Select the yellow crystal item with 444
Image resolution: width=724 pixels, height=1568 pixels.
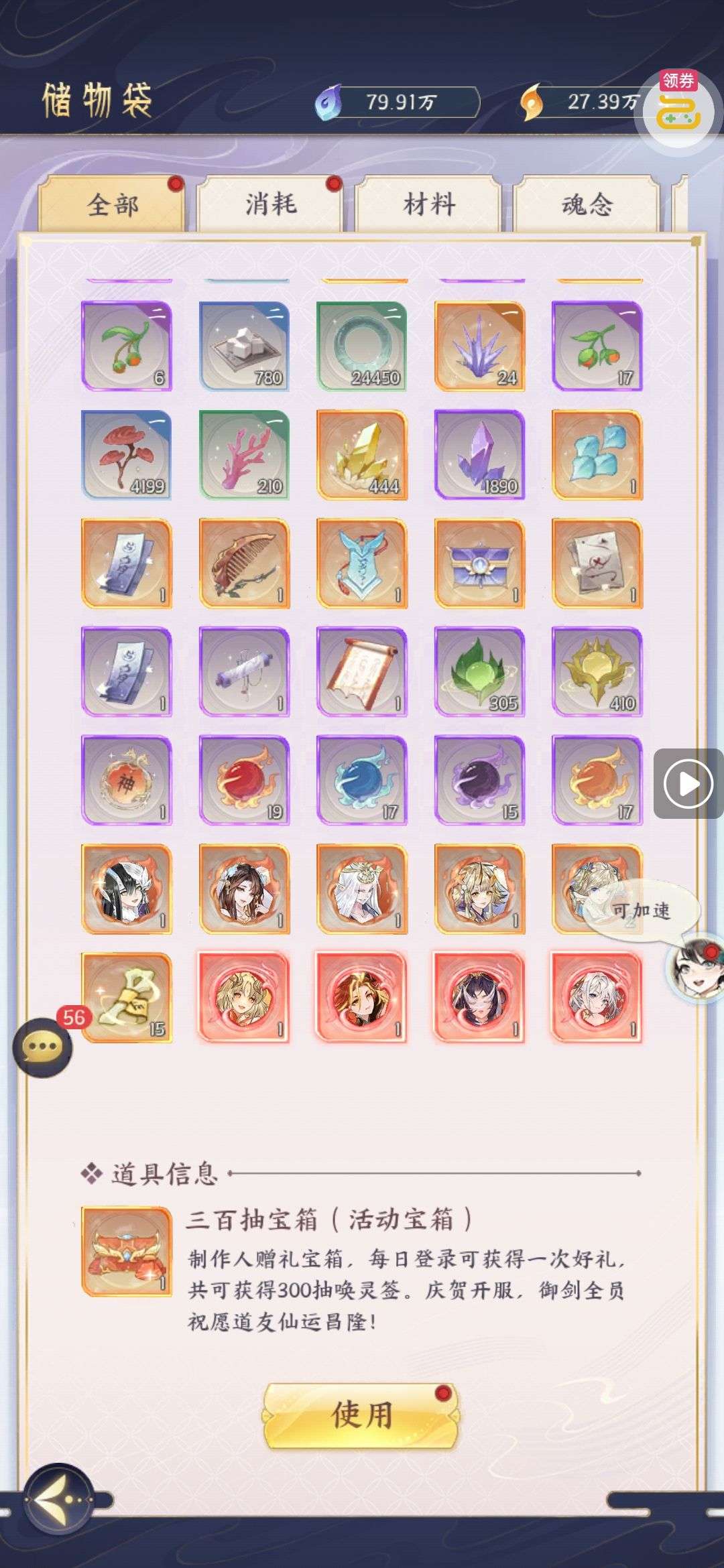tap(362, 455)
